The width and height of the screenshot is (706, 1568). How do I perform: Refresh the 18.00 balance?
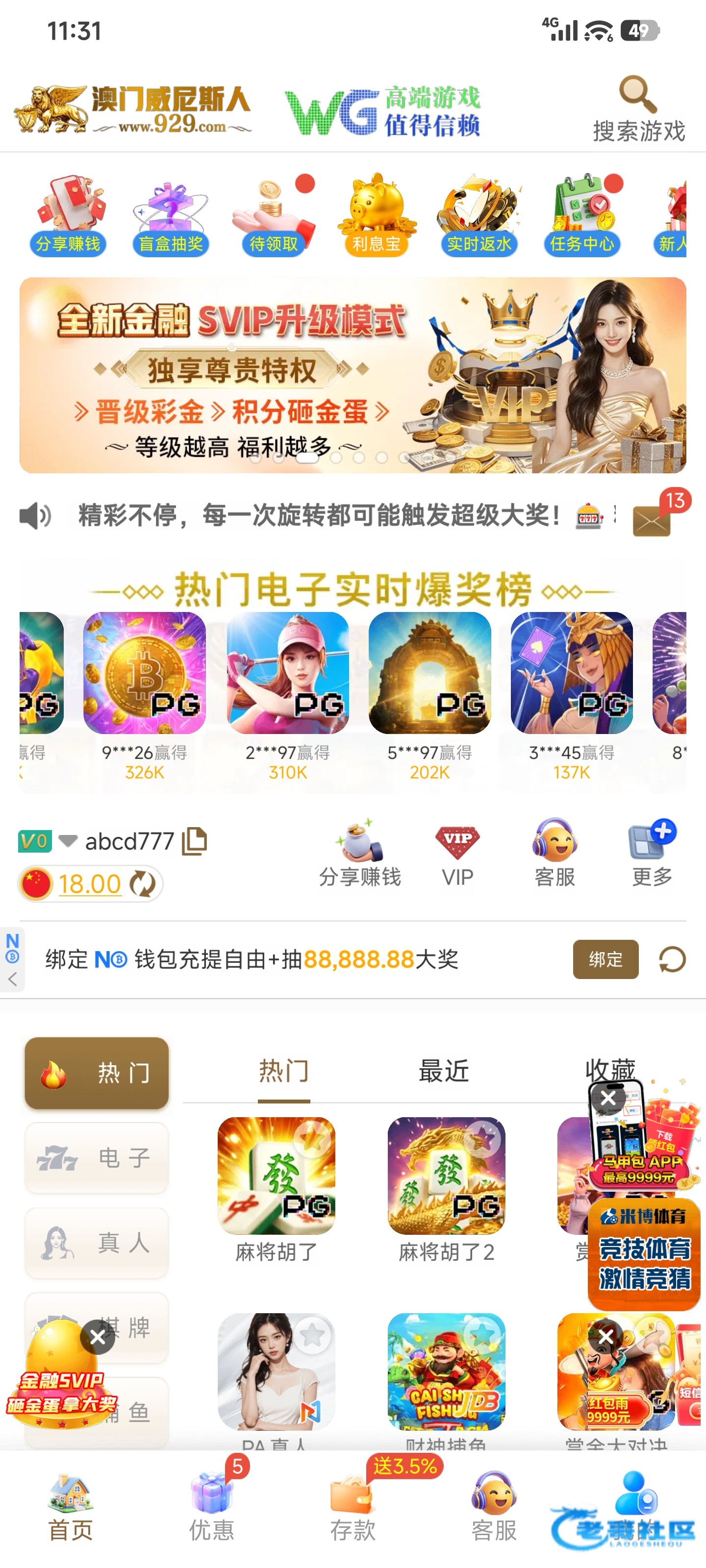[143, 884]
